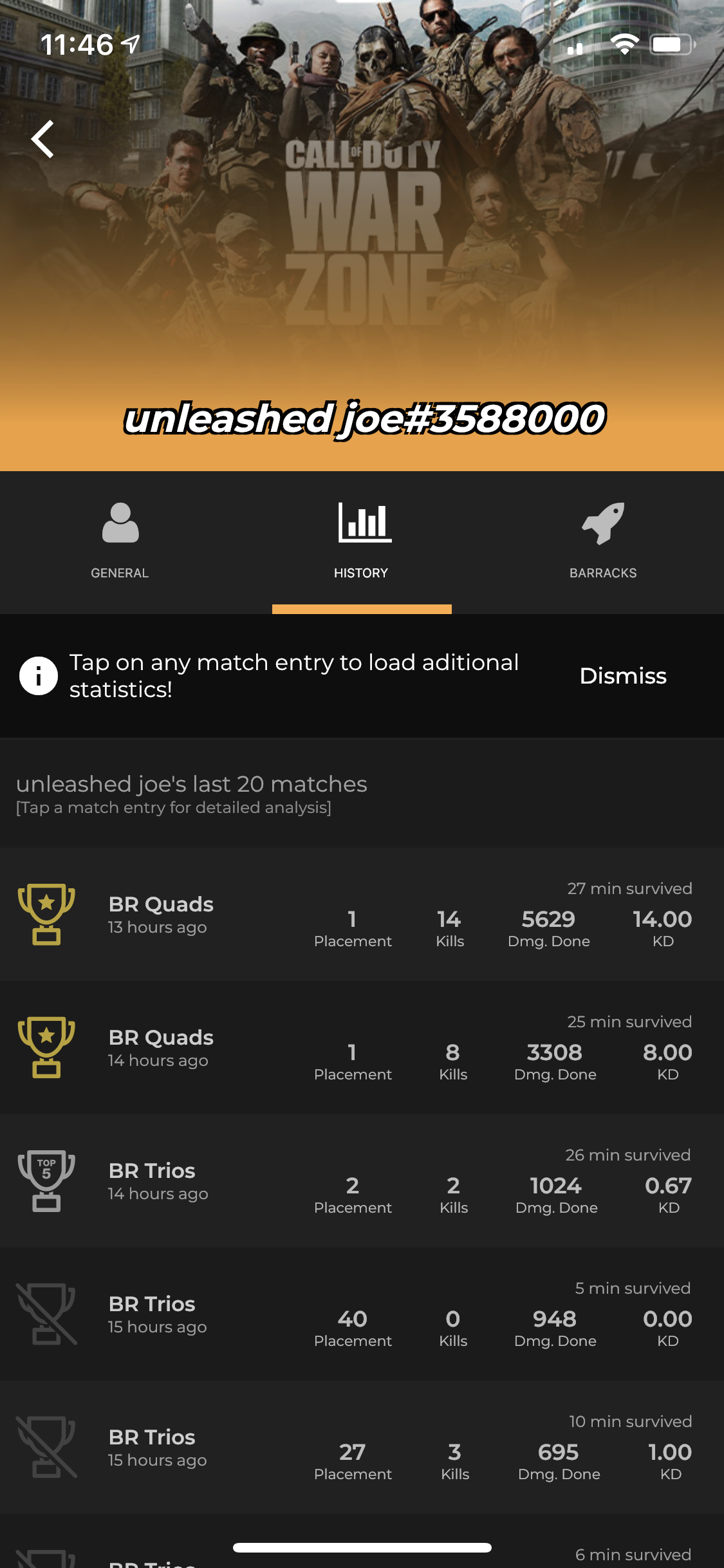View the BR Trios match with placement 2
Image resolution: width=724 pixels, height=1568 pixels.
(362, 1181)
